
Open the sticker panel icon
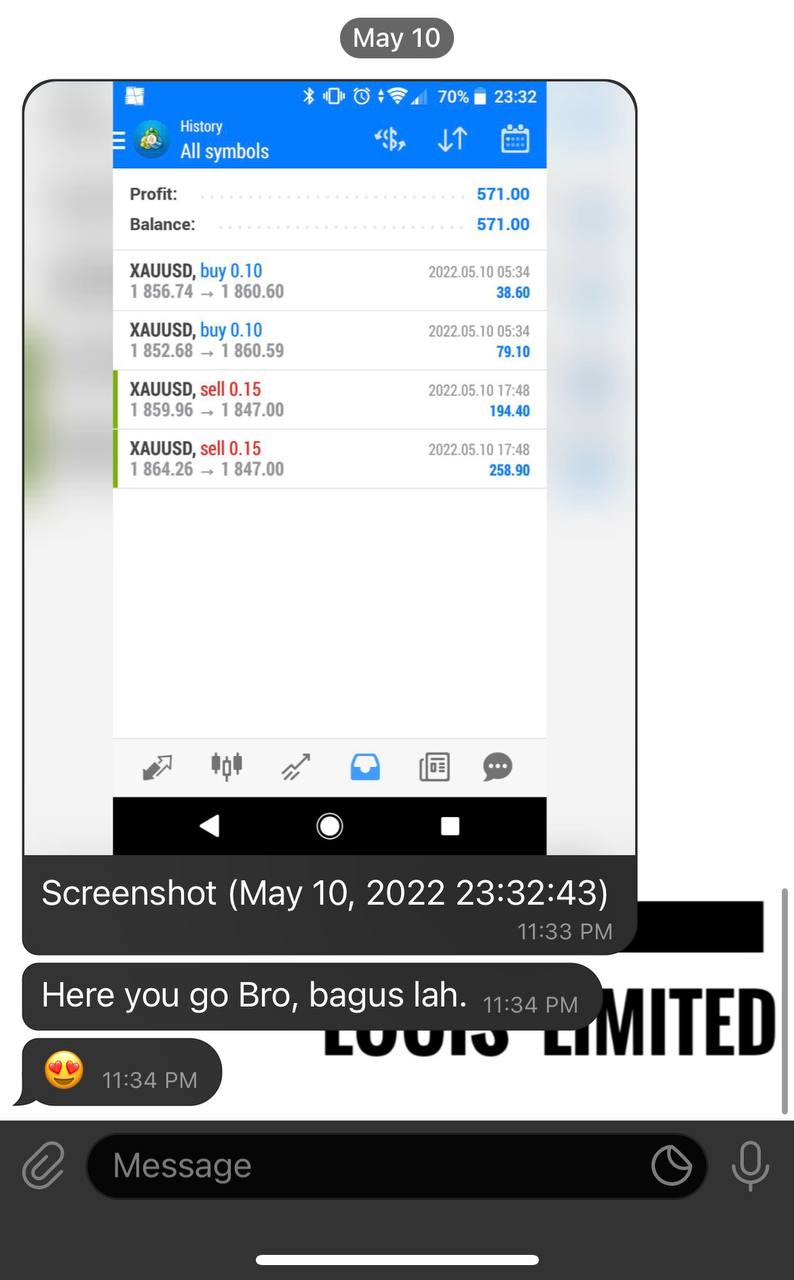pos(671,1166)
